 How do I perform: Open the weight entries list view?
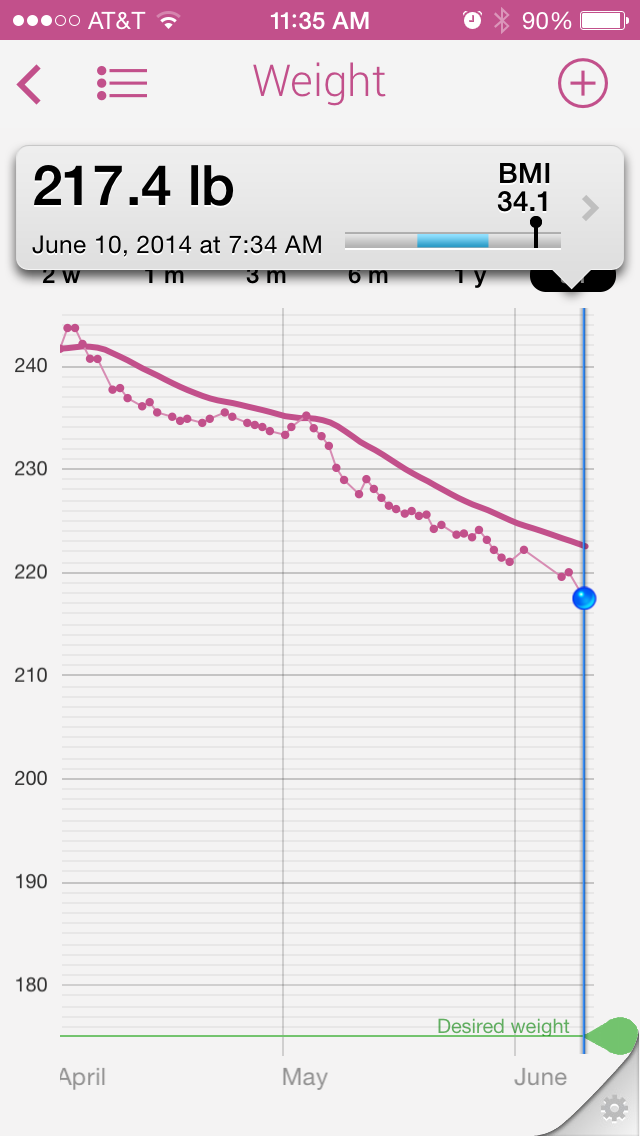pyautogui.click(x=122, y=83)
